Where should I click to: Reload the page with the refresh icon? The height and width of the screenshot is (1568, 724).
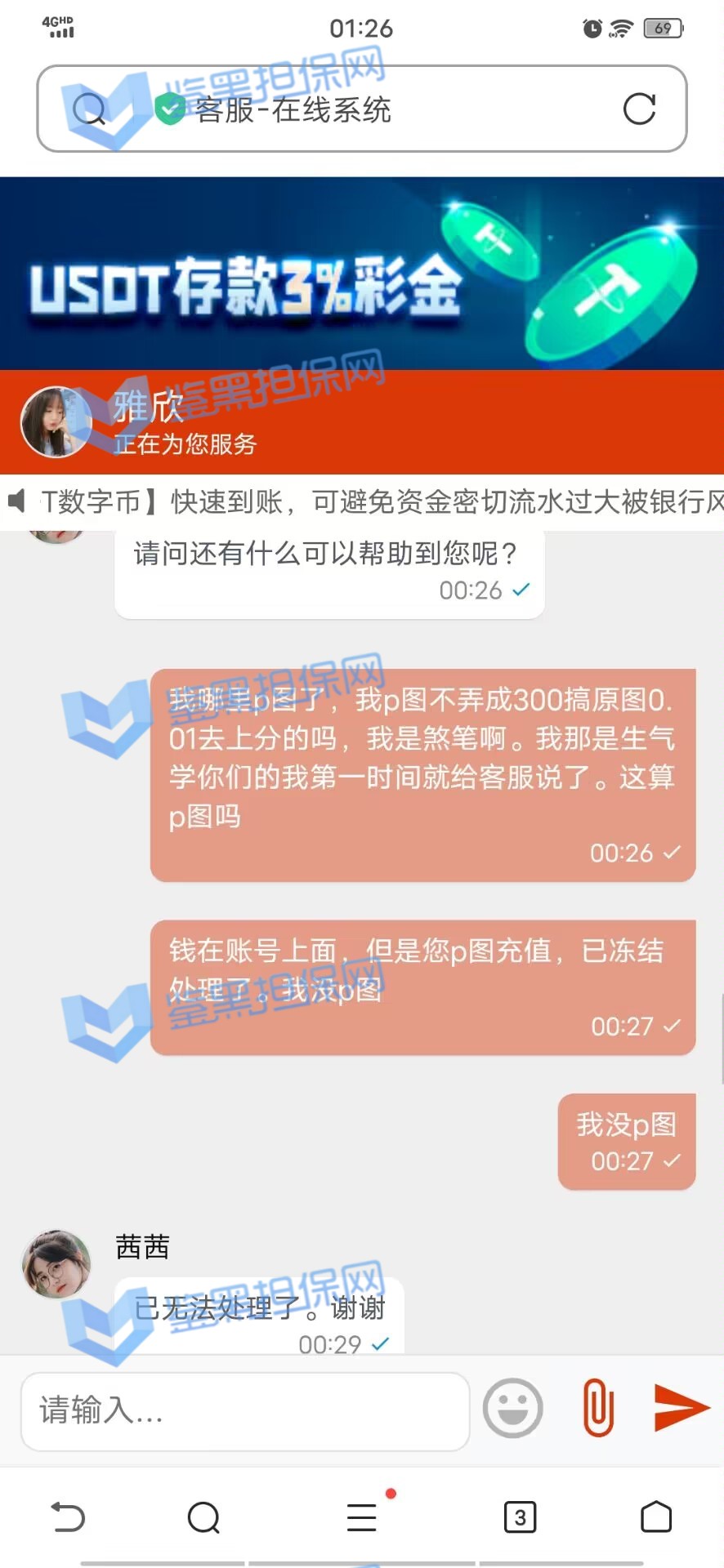coord(639,109)
